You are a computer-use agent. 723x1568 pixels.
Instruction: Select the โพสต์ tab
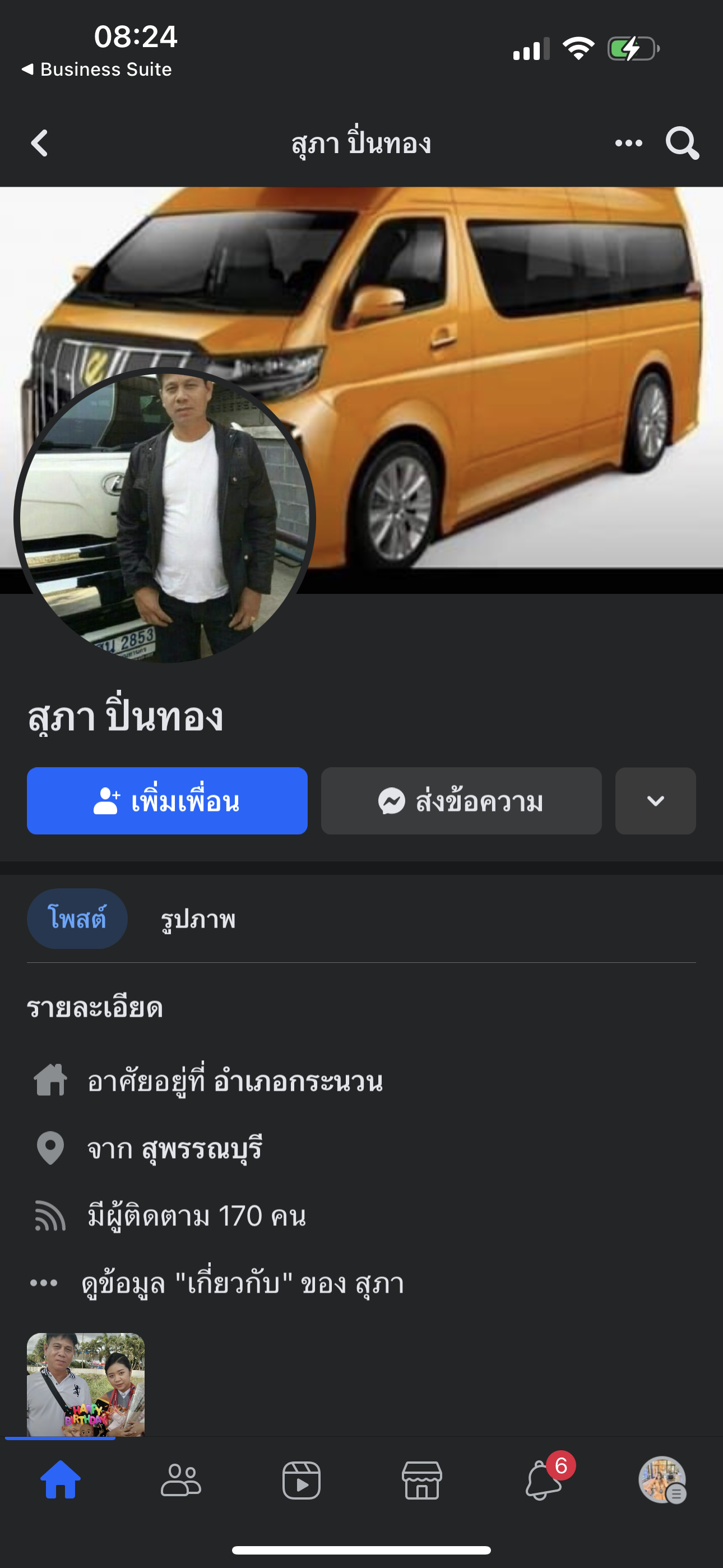(77, 919)
